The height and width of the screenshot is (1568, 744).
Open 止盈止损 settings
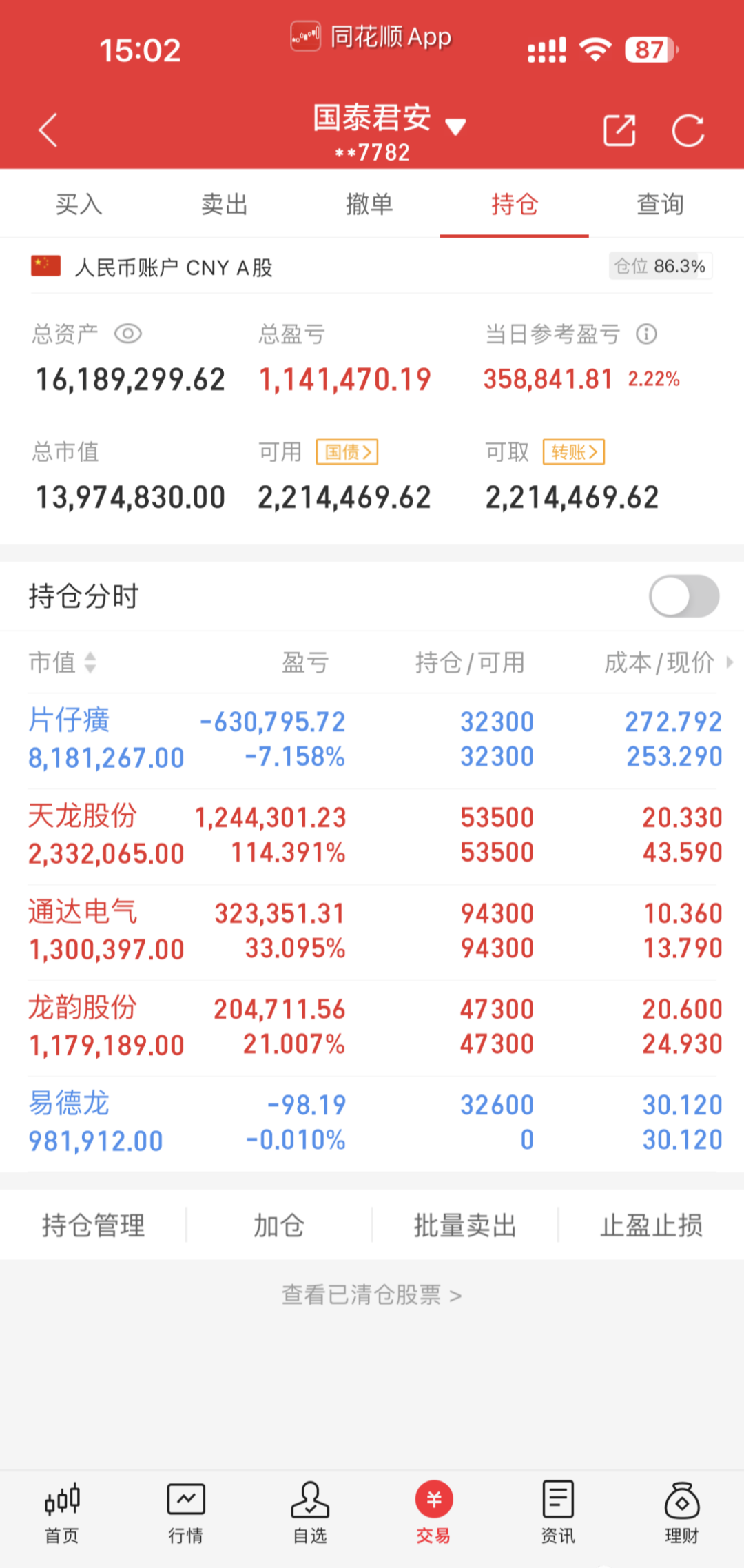pyautogui.click(x=651, y=1225)
